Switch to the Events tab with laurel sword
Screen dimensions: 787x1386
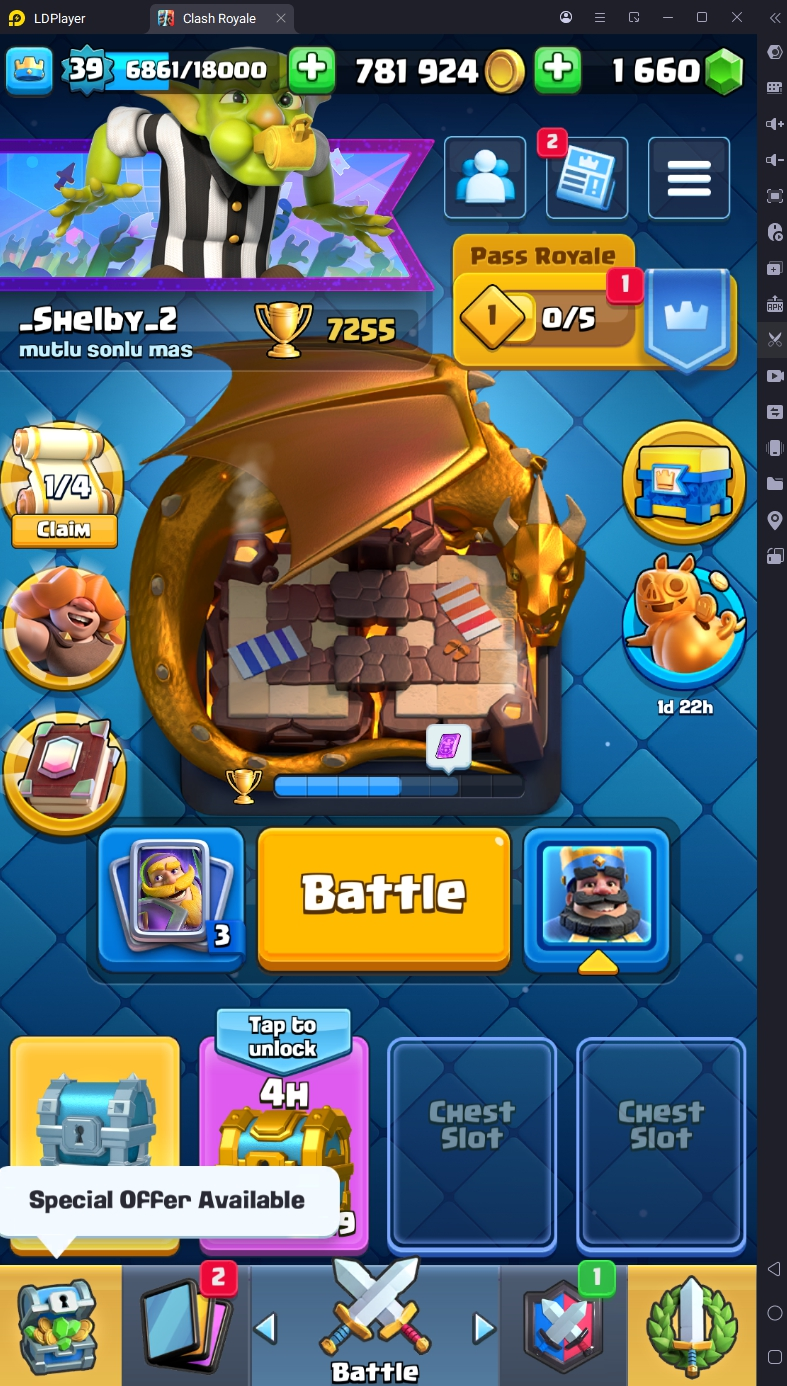[x=692, y=1325]
